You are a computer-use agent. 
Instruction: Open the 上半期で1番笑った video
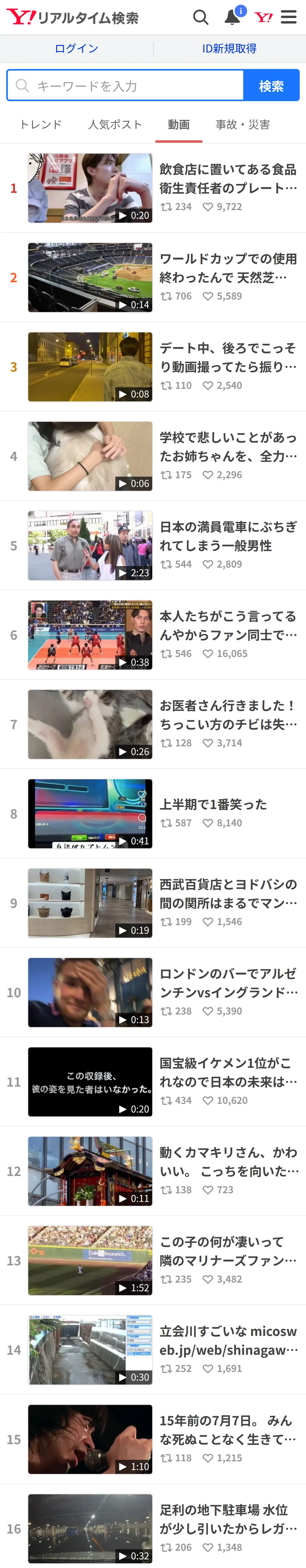[153, 814]
